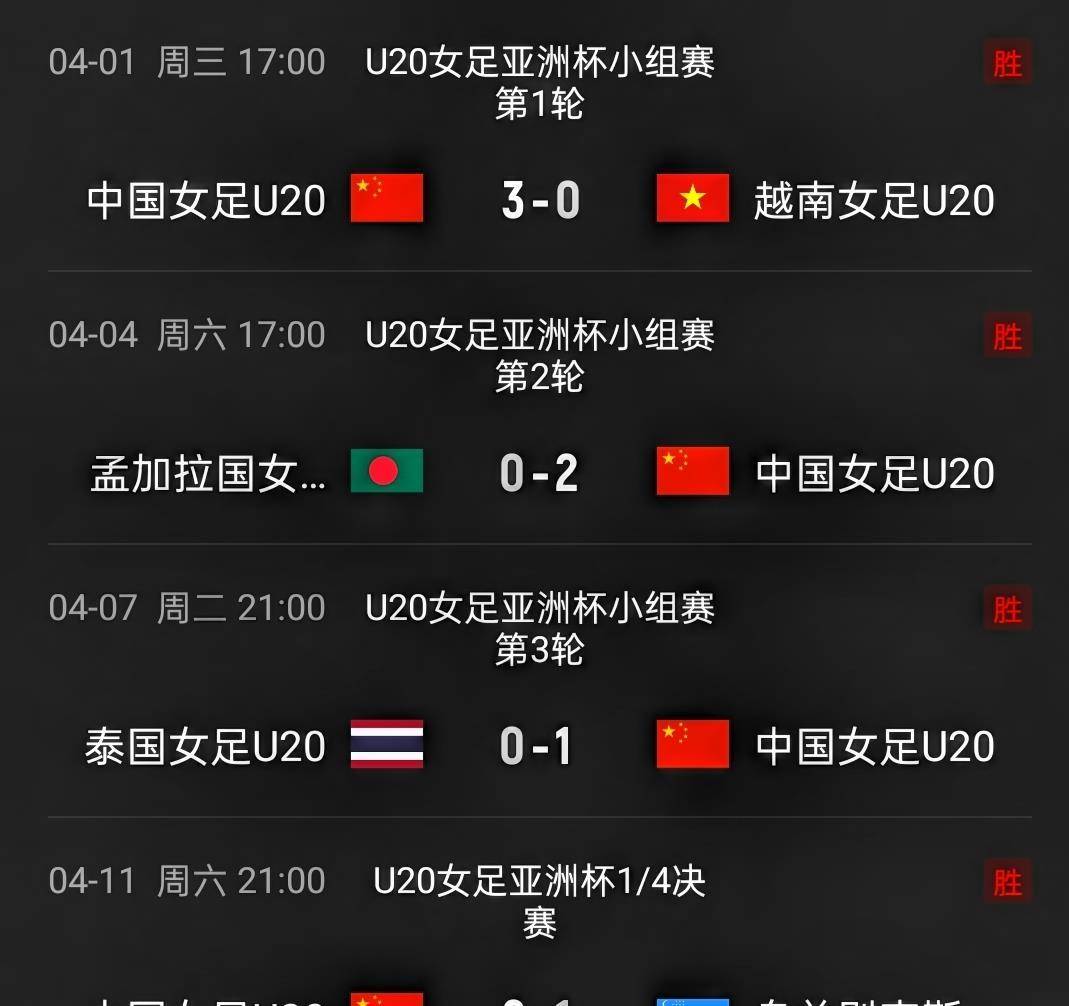View the Bangladesh vs China U20 round 2 match
Viewport: 1069px width, 1006px height.
tap(539, 472)
